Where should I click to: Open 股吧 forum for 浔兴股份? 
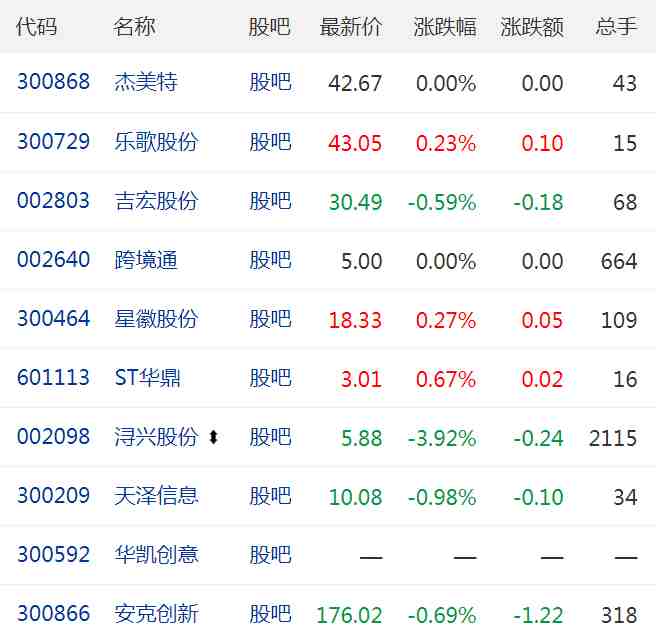point(270,437)
